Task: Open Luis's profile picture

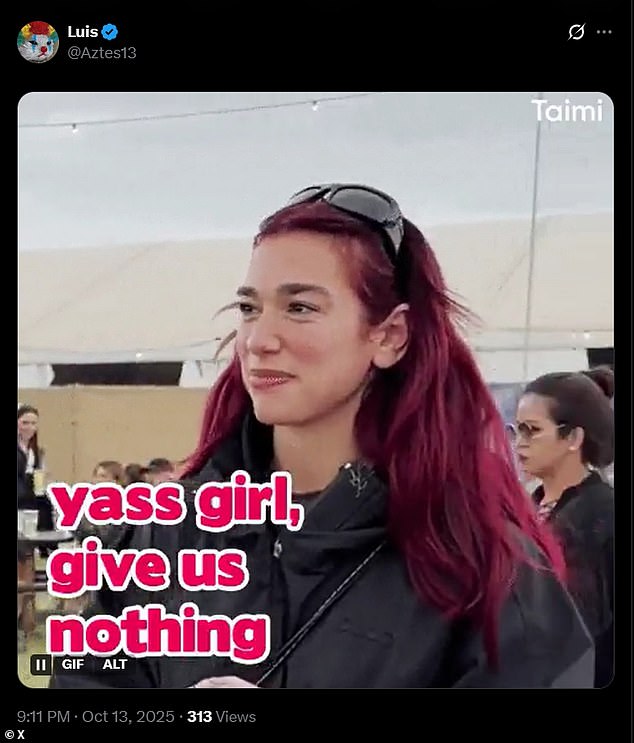Action: [37, 42]
